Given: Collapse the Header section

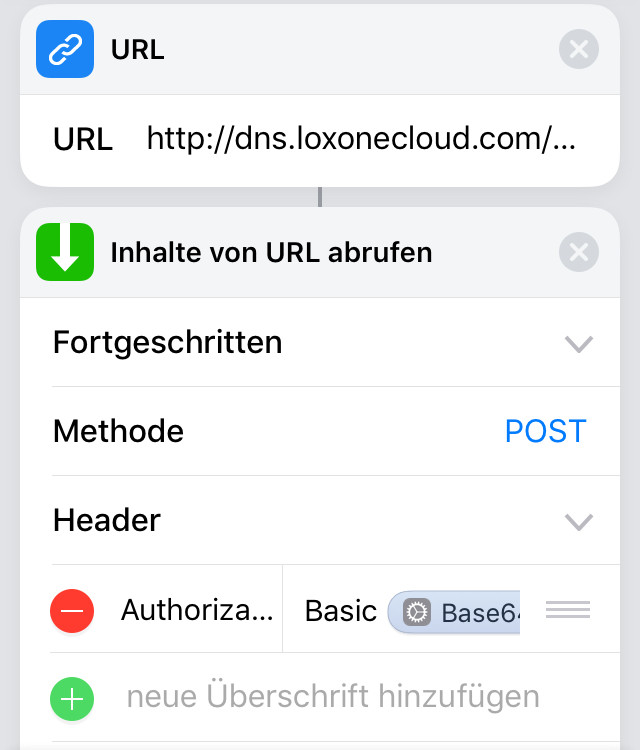Looking at the screenshot, I should click(578, 521).
